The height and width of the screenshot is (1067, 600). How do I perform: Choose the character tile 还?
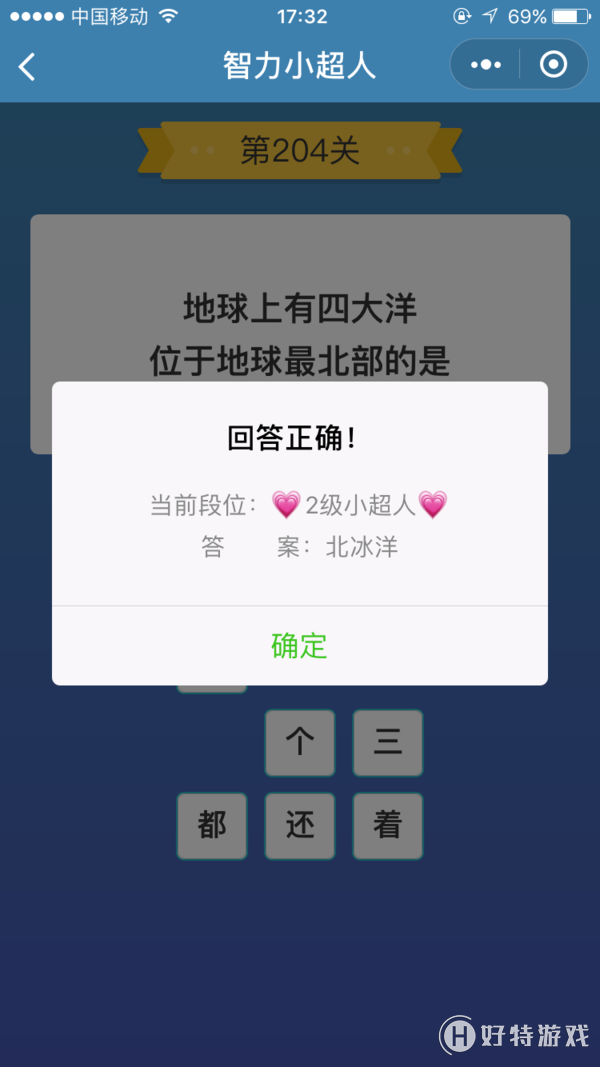300,826
